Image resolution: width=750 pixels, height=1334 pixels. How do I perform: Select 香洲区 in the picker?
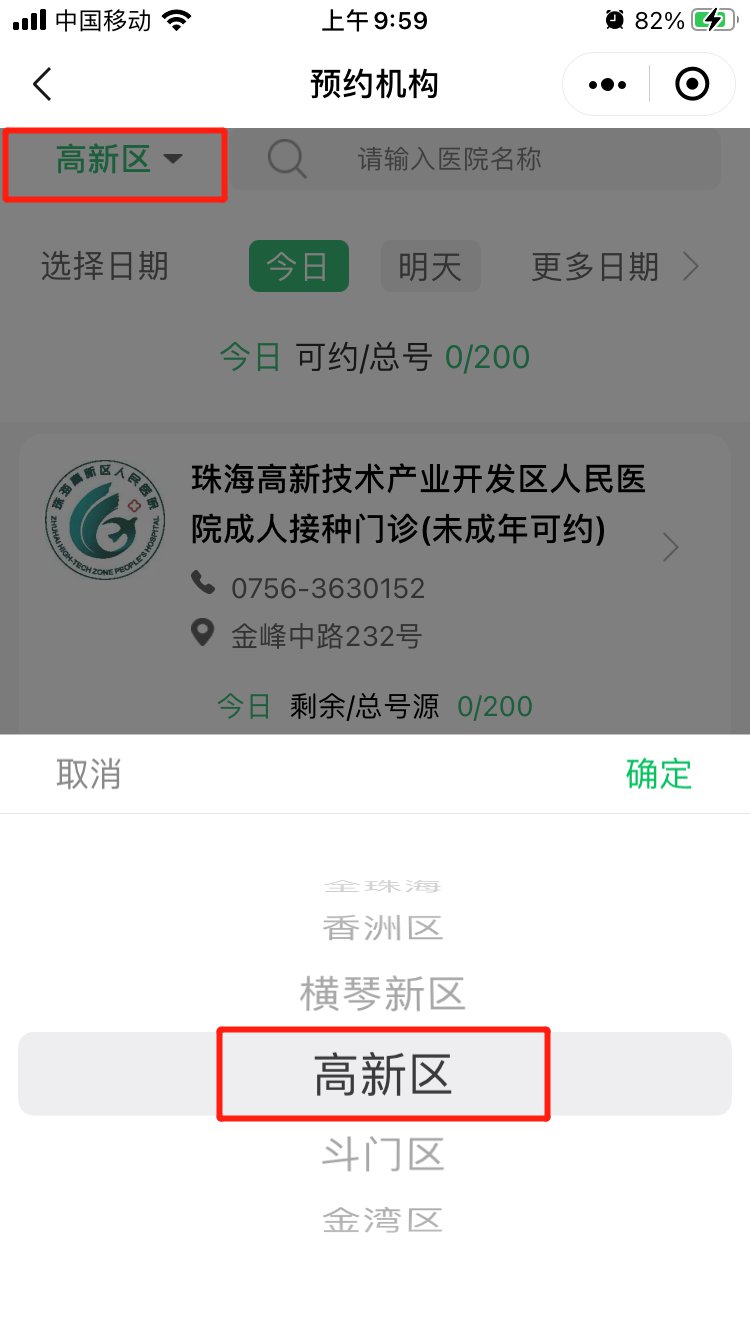pos(382,928)
